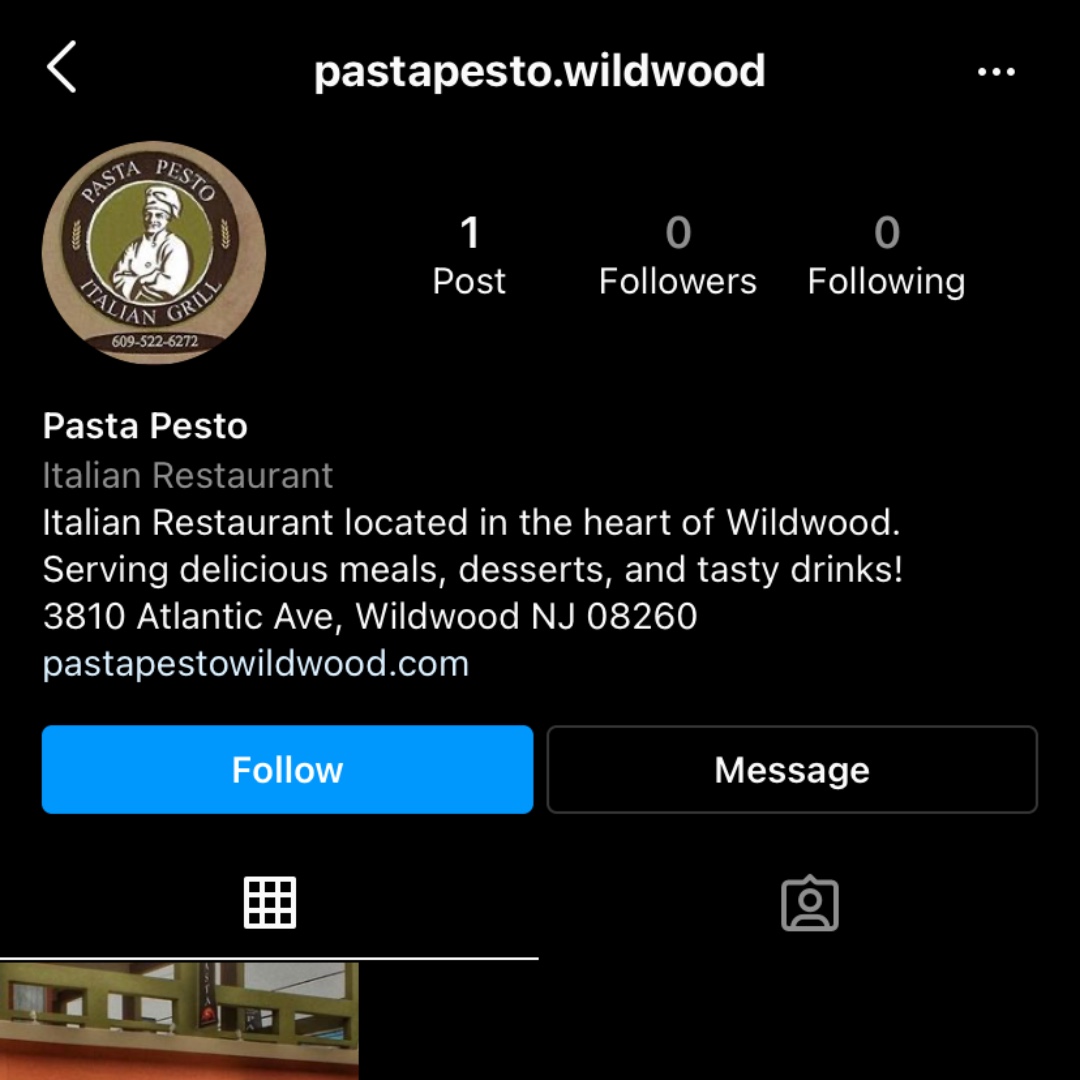Screen dimensions: 1080x1080
Task: Open the three-dot overflow menu
Action: tap(996, 72)
